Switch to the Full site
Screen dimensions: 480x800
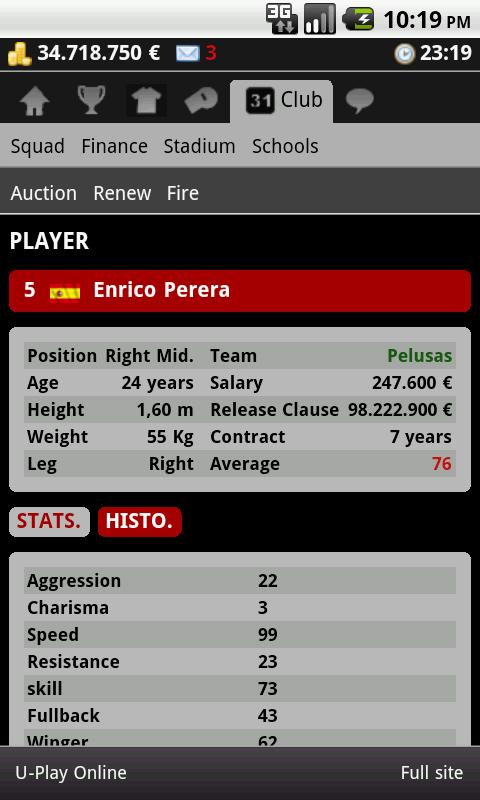click(x=432, y=772)
